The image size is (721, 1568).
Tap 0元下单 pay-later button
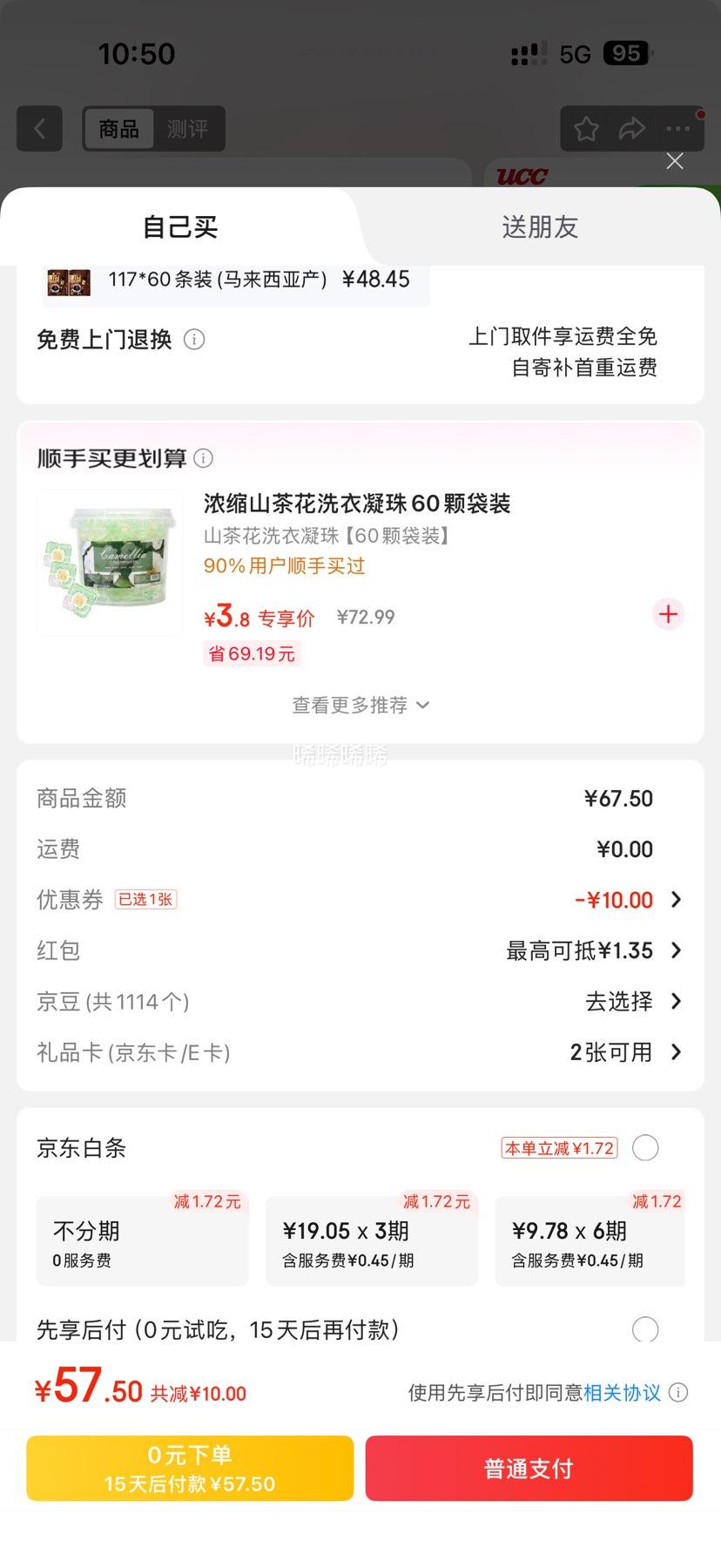(190, 1469)
